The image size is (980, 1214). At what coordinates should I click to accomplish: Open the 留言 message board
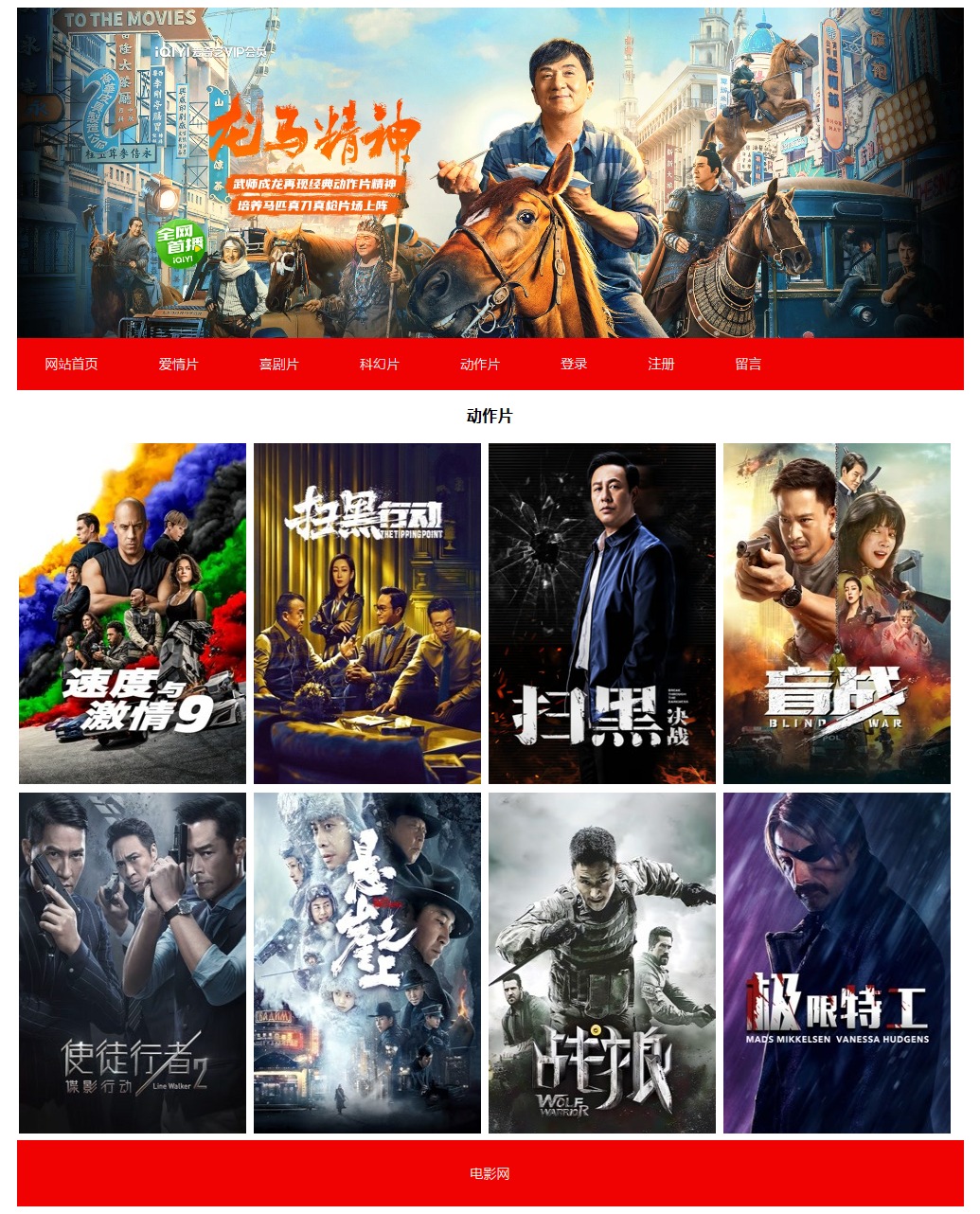(748, 365)
